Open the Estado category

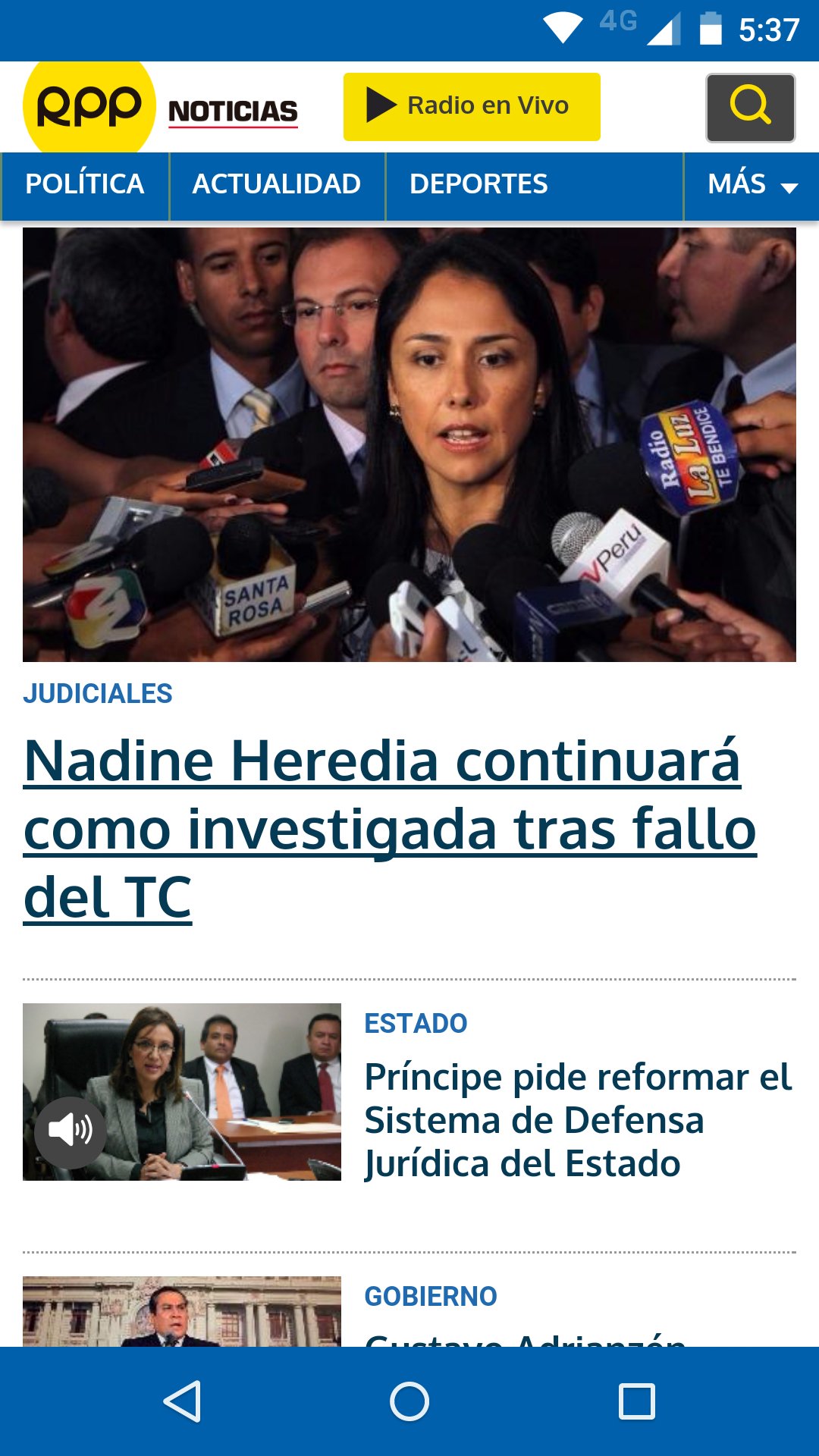coord(416,1023)
